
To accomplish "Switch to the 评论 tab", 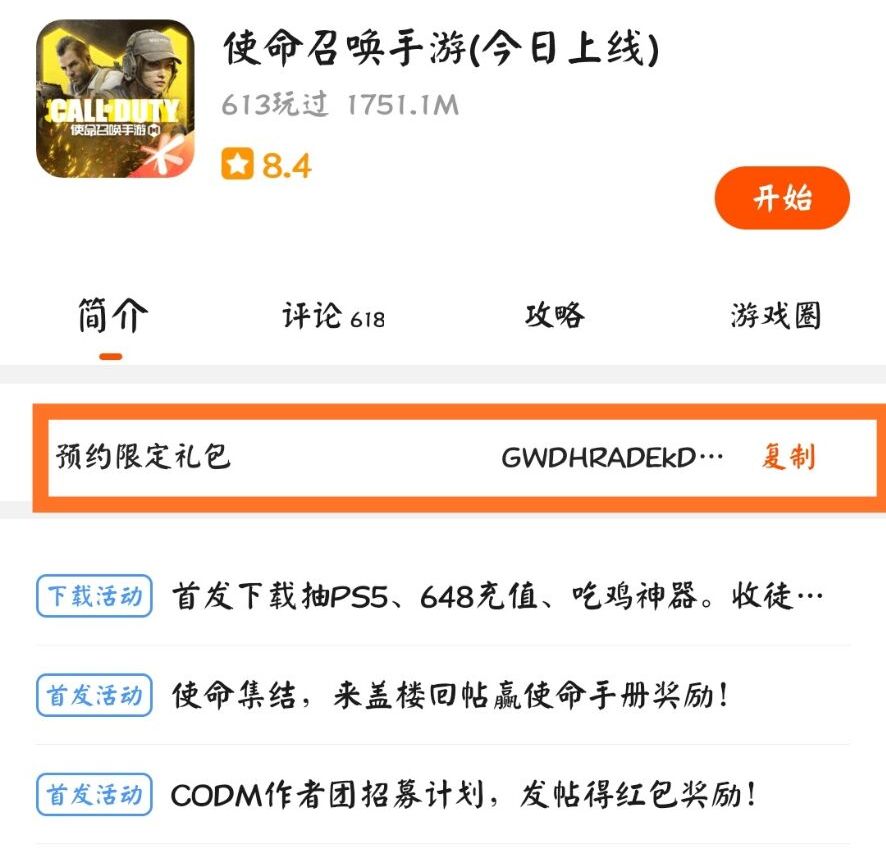I will tap(332, 317).
